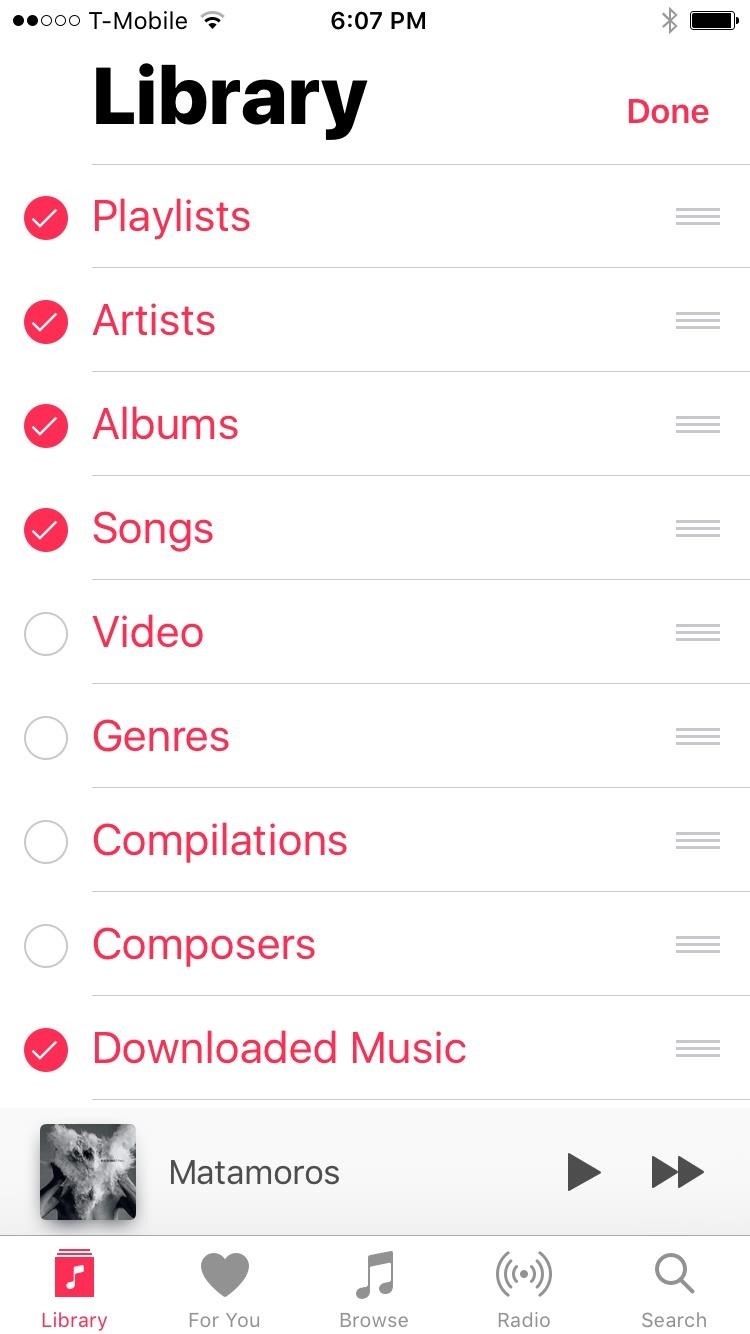Tap the Search magnifying glass icon
This screenshot has width=750, height=1334.
click(673, 1284)
